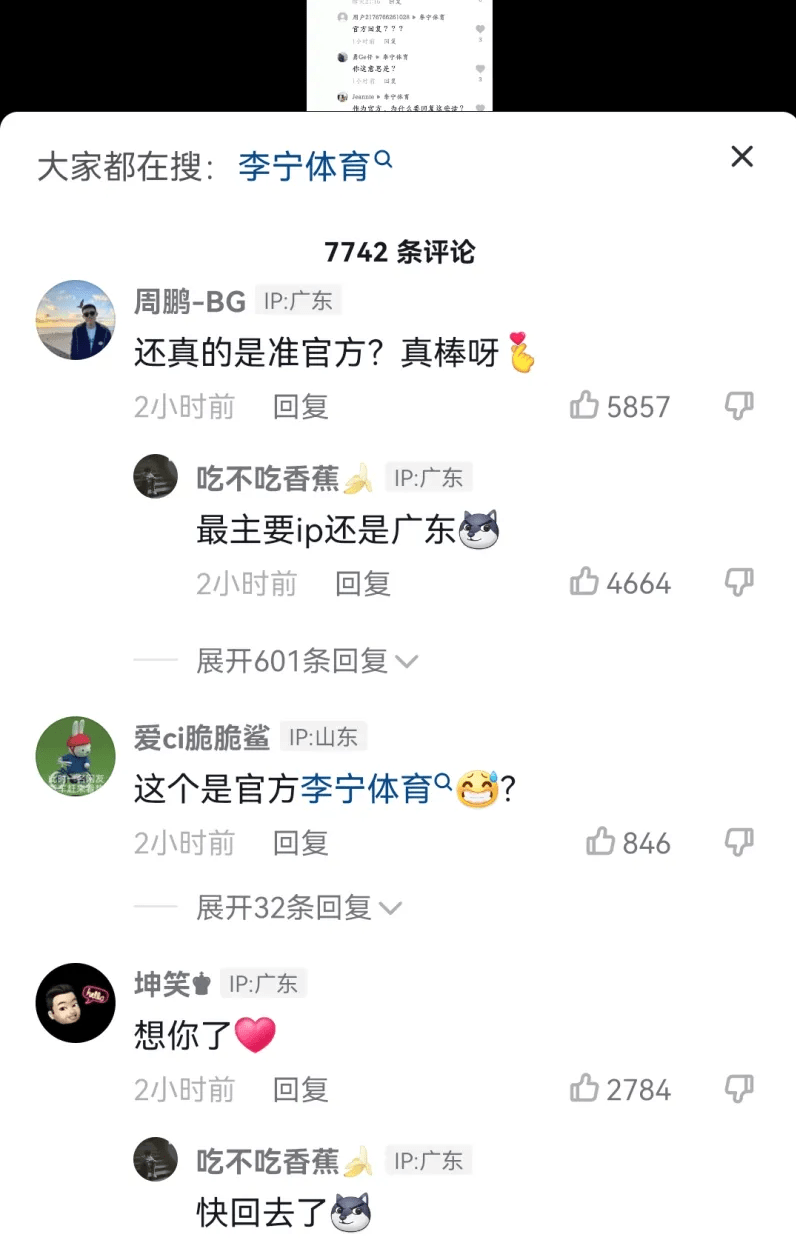Open 坤笑's profile avatar

click(75, 1003)
